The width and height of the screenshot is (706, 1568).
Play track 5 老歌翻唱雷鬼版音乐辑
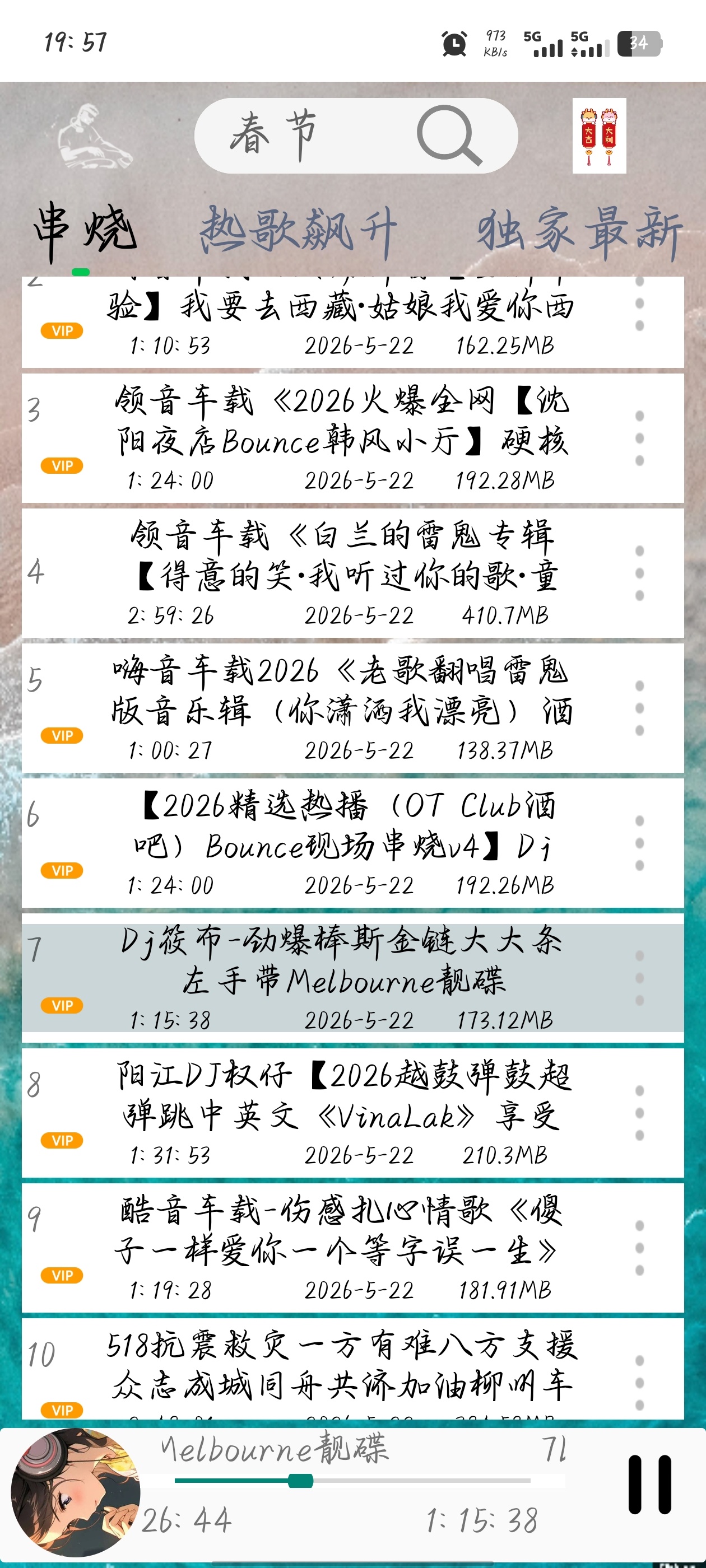click(352, 708)
